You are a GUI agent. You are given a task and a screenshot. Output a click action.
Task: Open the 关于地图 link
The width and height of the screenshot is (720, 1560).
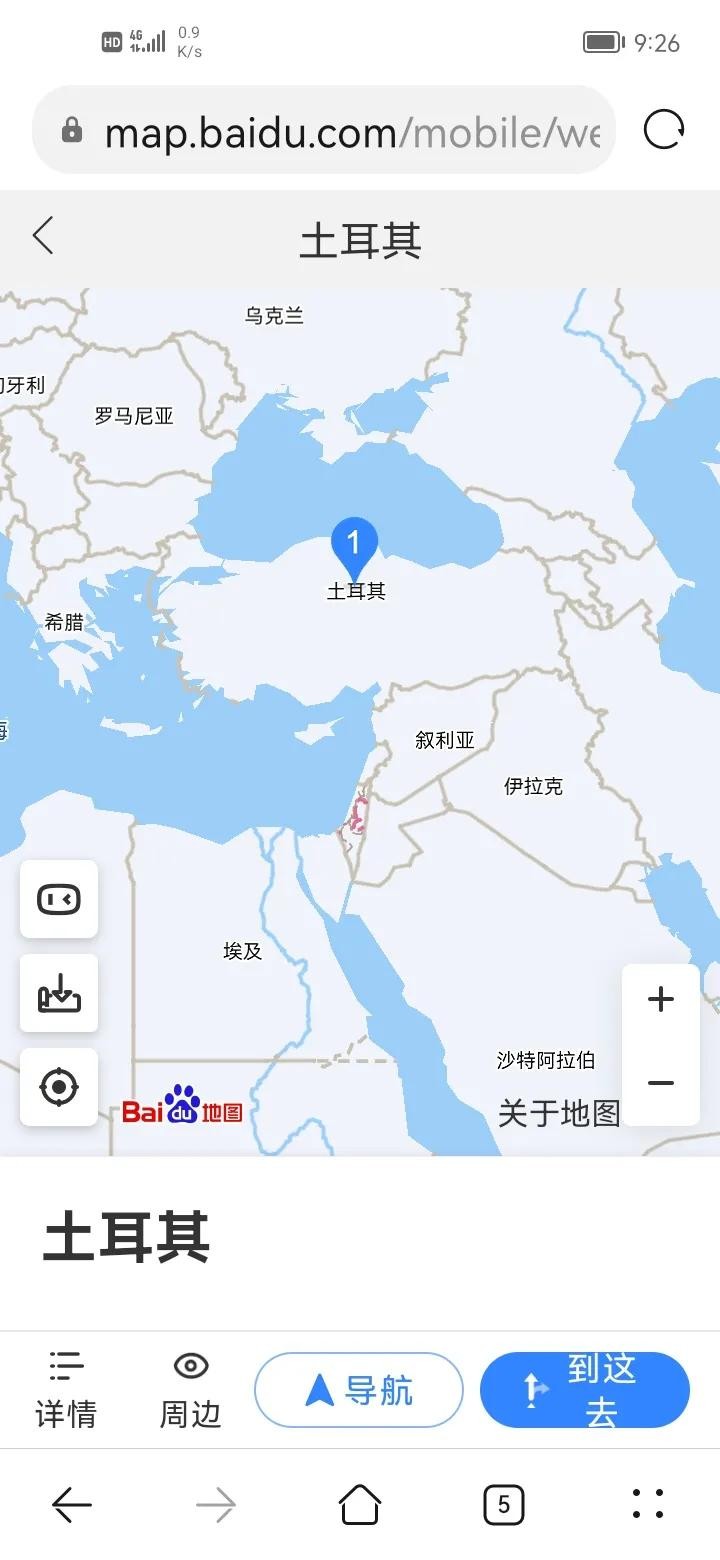point(559,1114)
